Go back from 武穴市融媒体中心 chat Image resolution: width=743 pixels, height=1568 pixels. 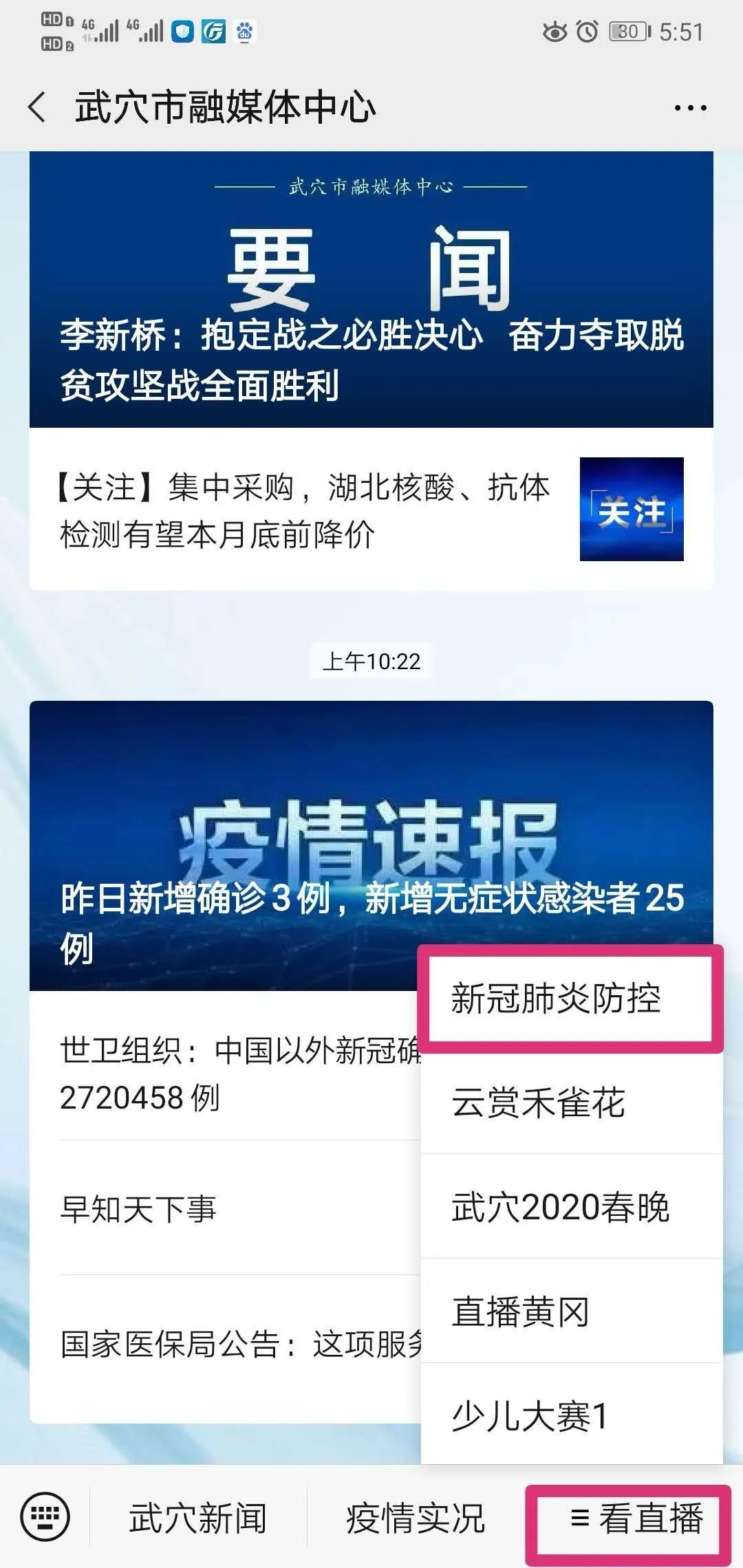point(37,108)
